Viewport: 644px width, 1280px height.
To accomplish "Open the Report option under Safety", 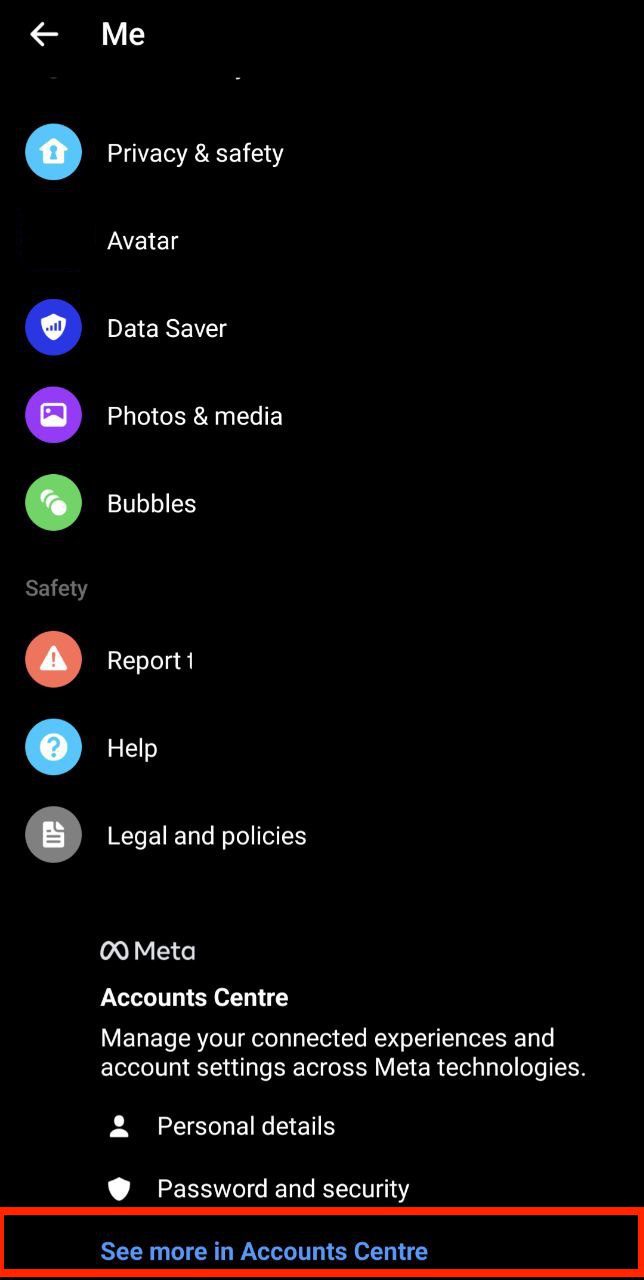I will 150,661.
